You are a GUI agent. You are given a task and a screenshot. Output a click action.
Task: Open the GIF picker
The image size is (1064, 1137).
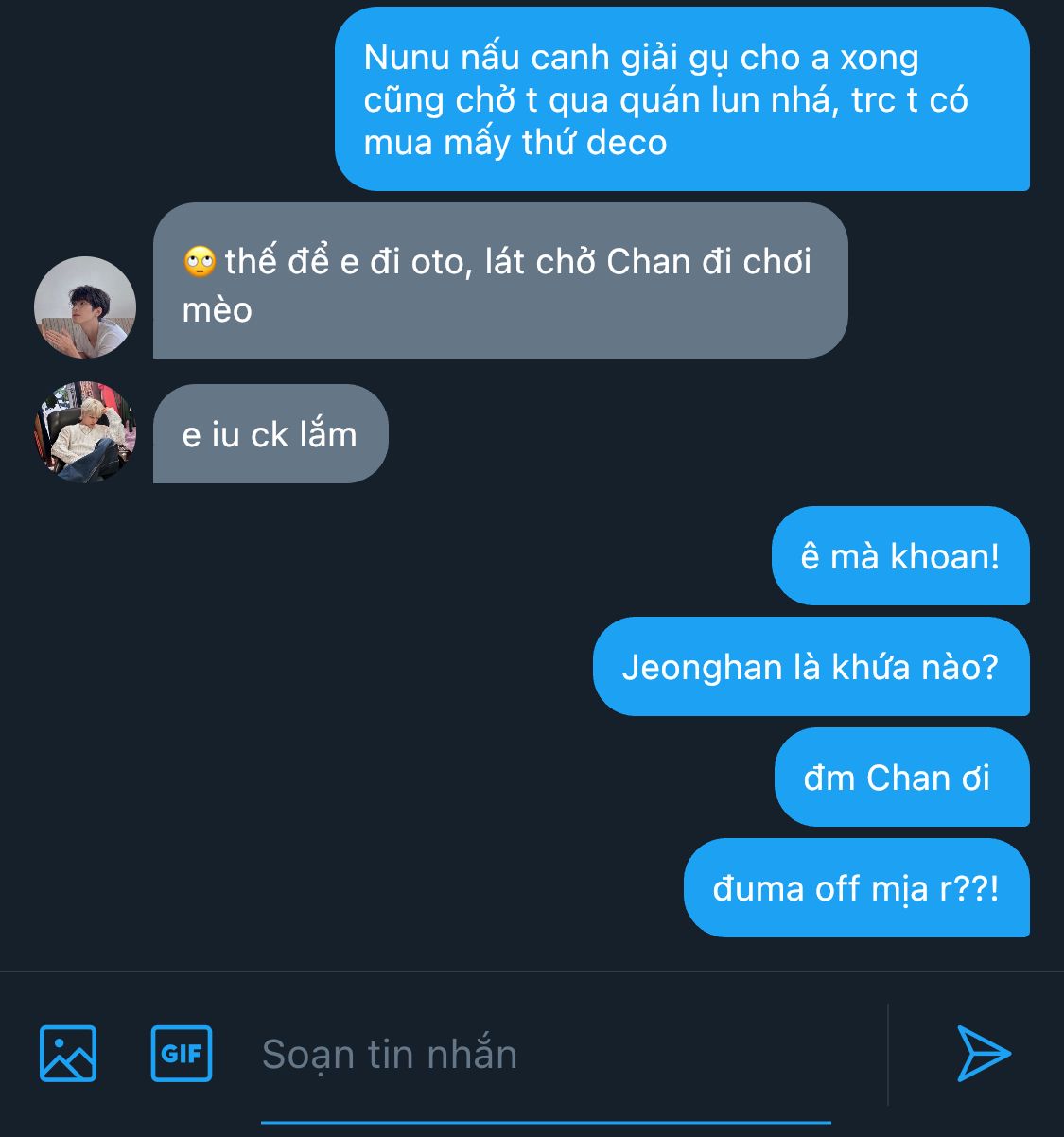click(182, 1053)
